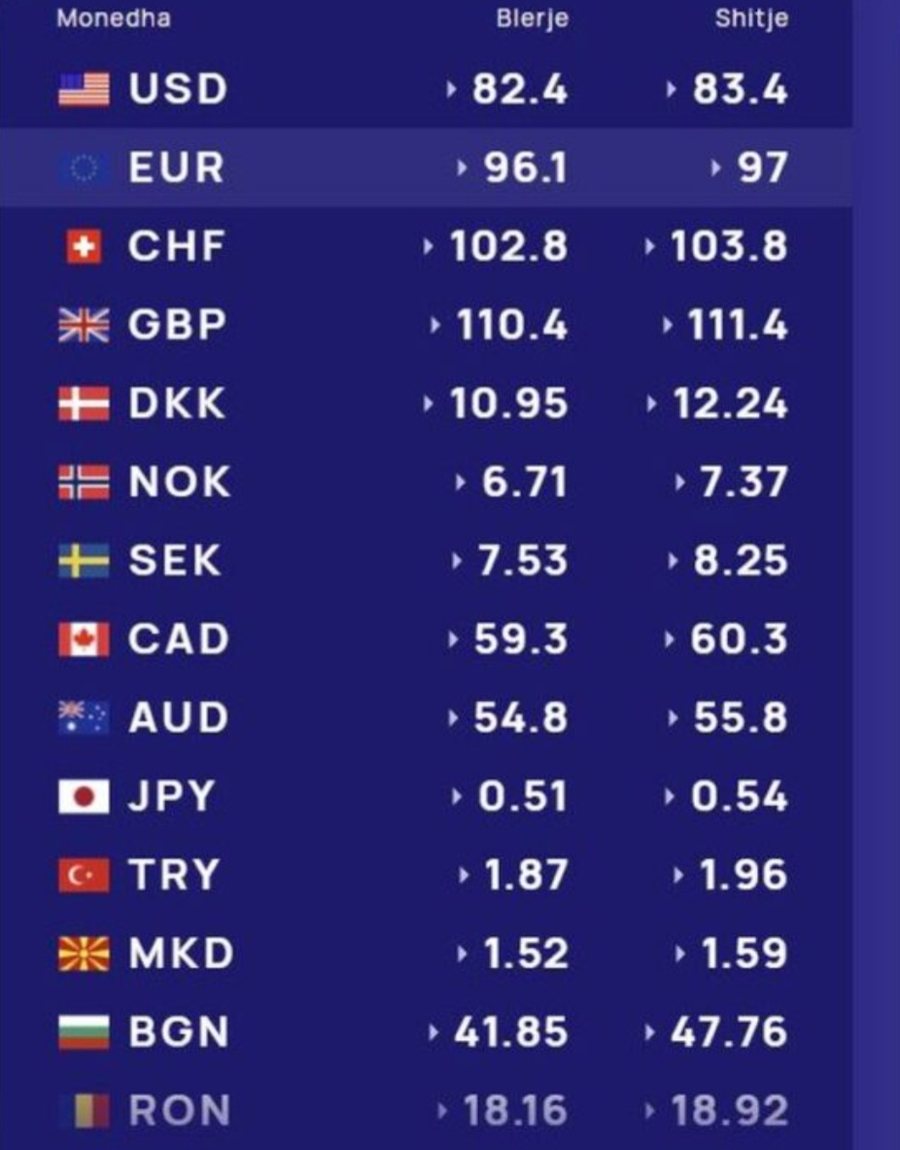
Task: Click the EUR European Union flag icon
Action: pos(84,168)
